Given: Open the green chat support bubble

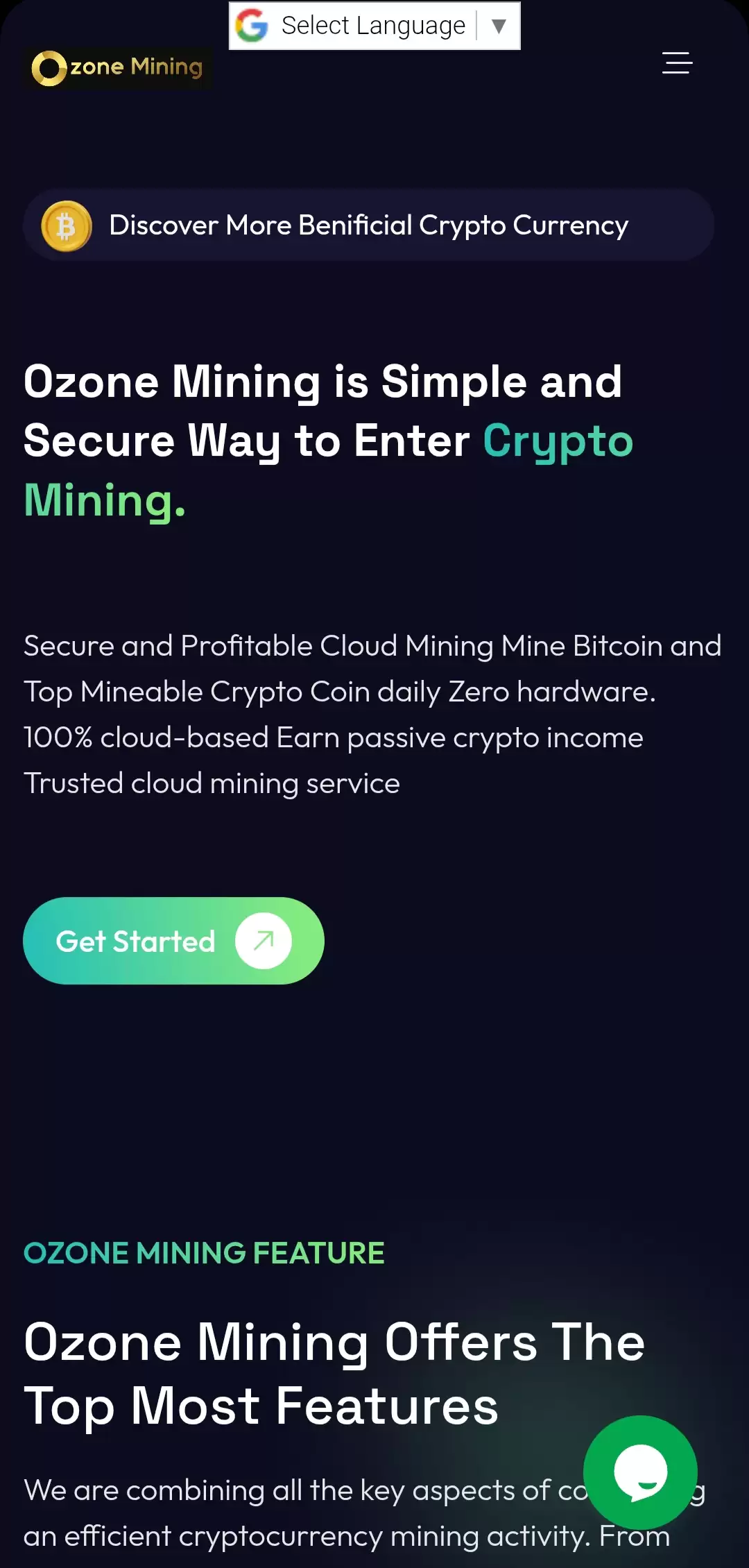Looking at the screenshot, I should click(640, 1472).
